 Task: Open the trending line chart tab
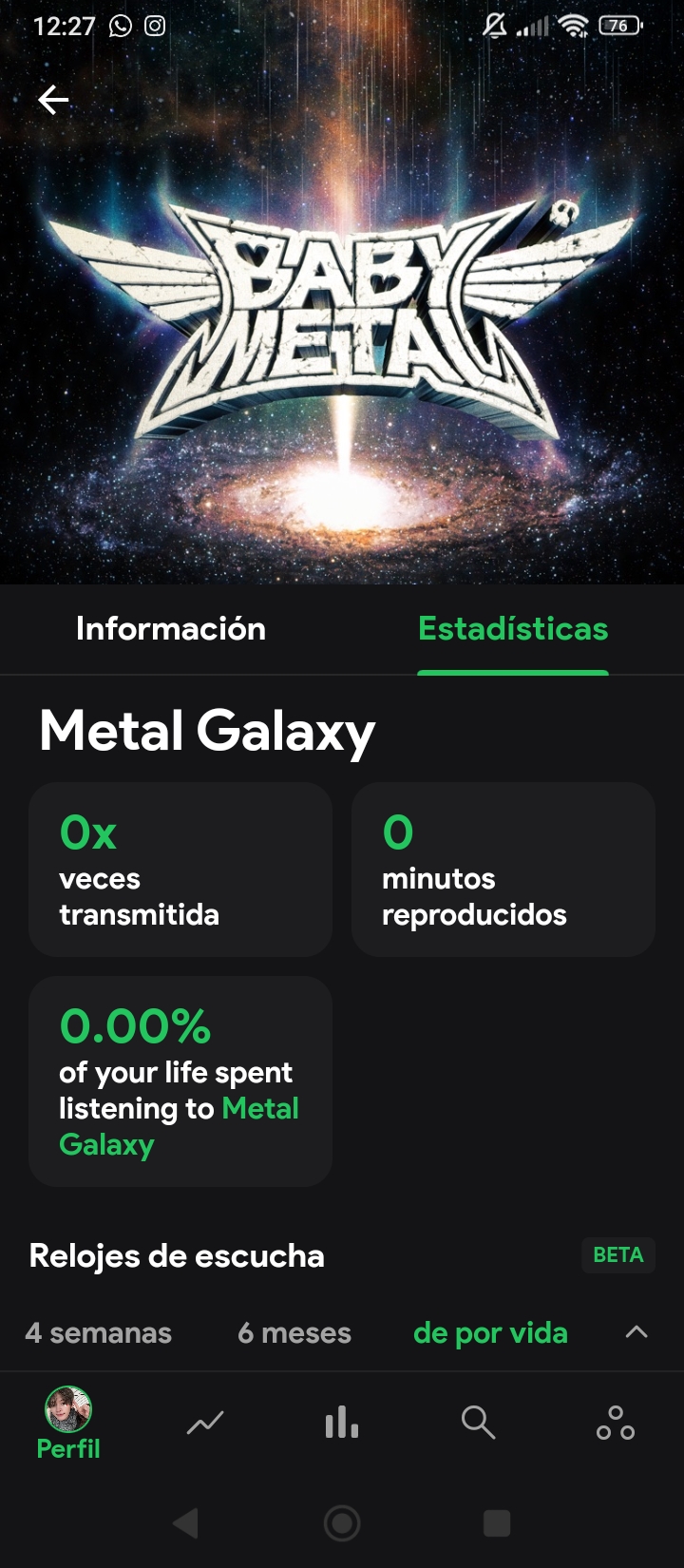[x=205, y=1423]
